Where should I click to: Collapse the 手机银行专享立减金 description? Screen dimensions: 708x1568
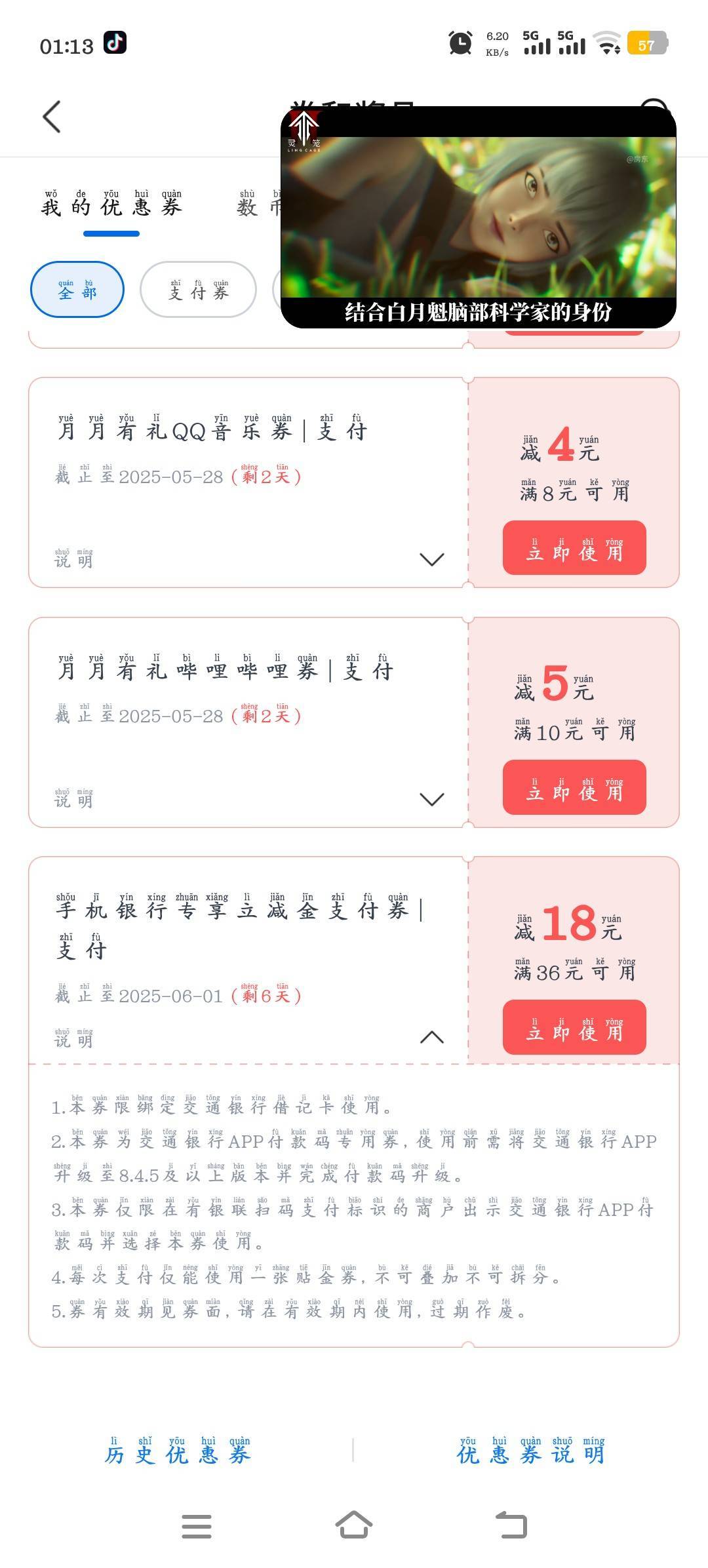[431, 1037]
